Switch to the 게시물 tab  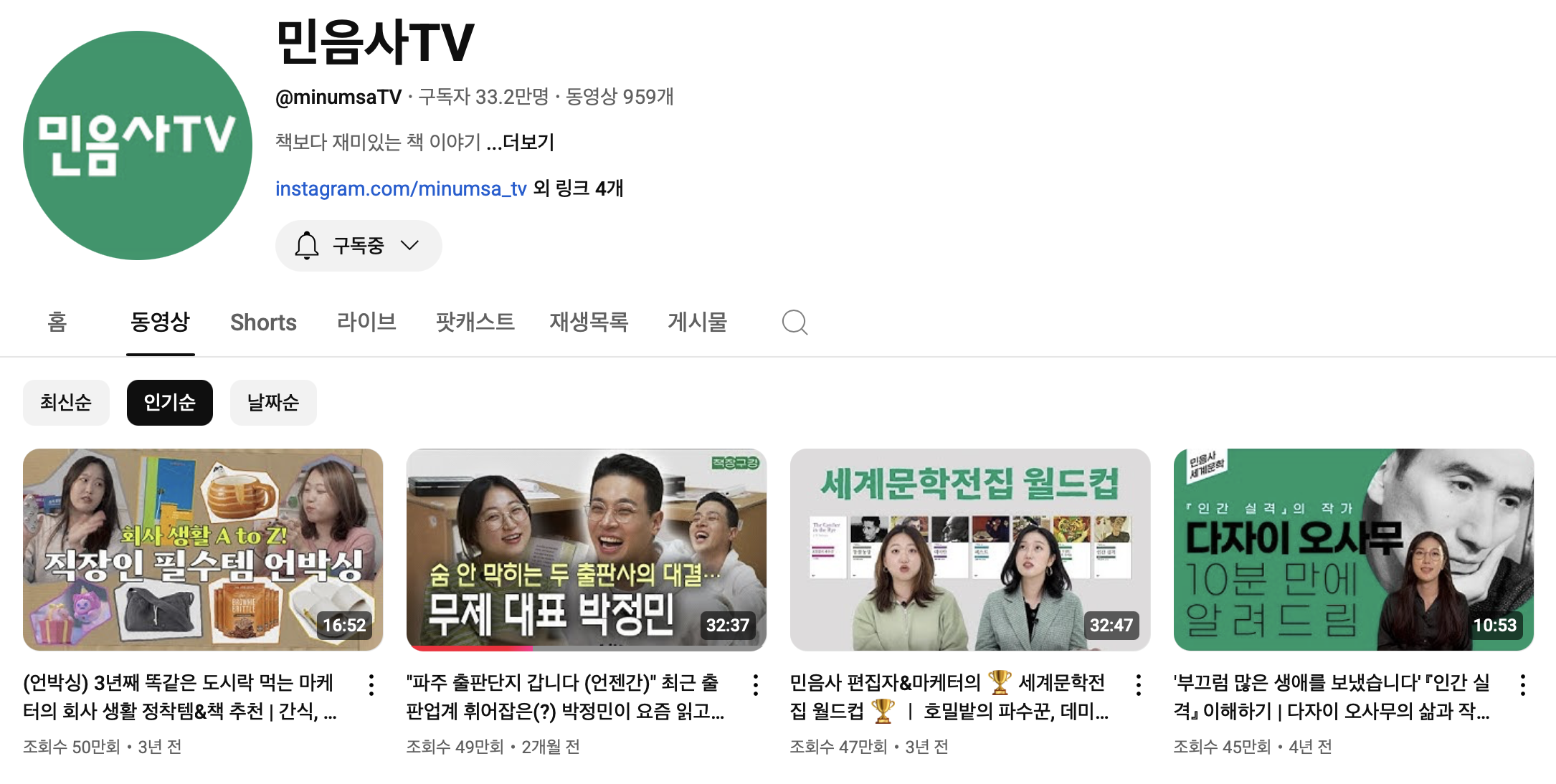click(697, 322)
